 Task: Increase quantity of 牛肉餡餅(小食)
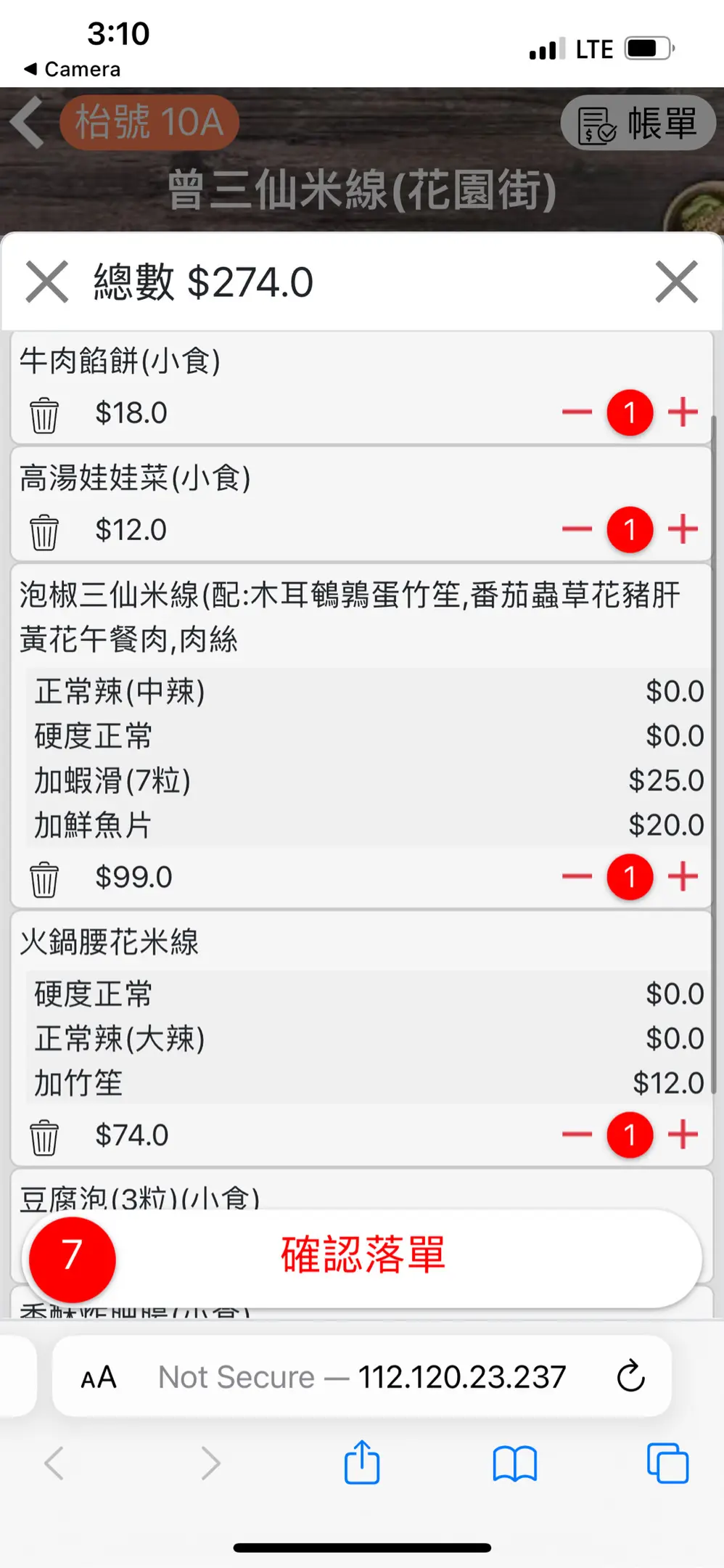pos(683,412)
